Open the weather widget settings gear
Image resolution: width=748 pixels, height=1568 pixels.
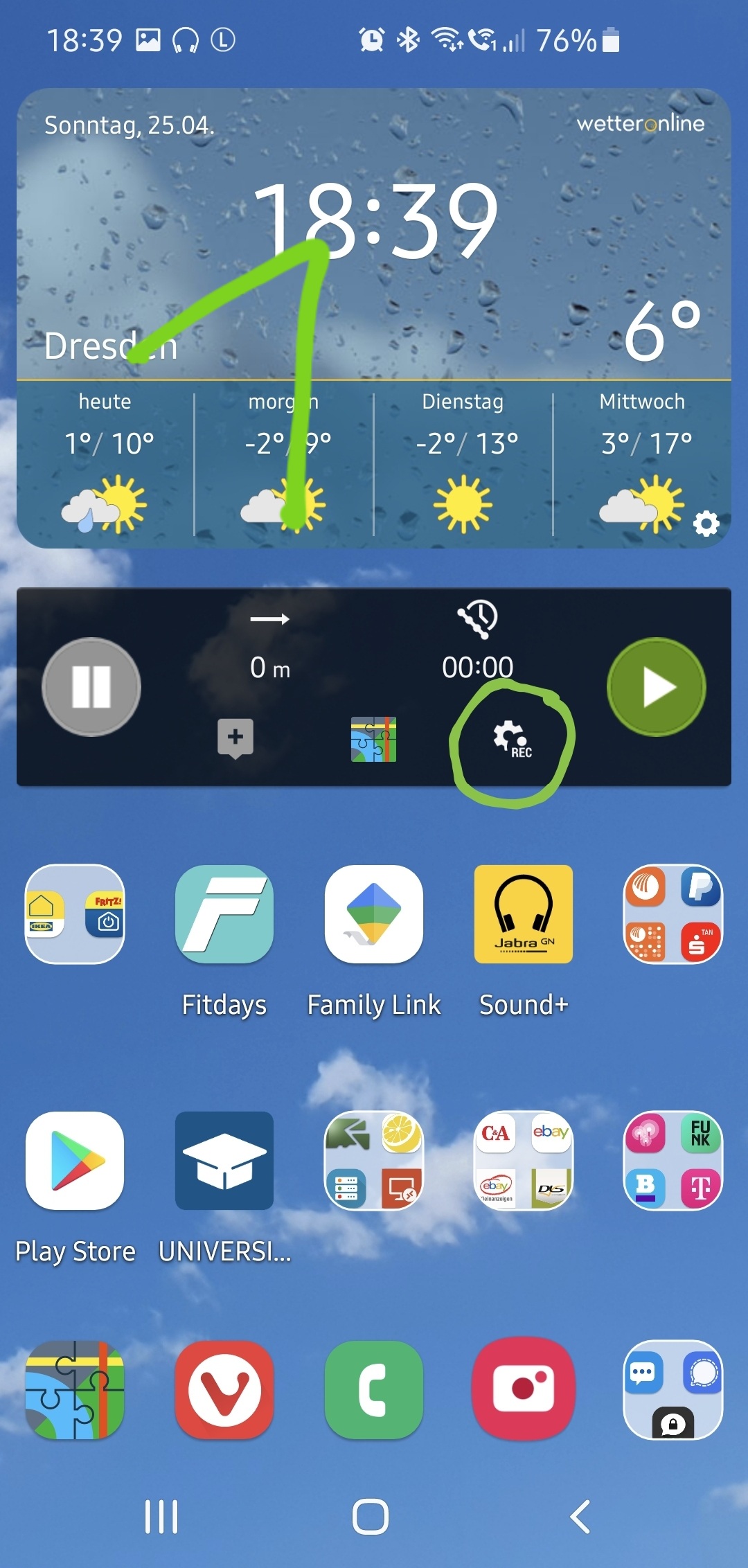pyautogui.click(x=706, y=524)
